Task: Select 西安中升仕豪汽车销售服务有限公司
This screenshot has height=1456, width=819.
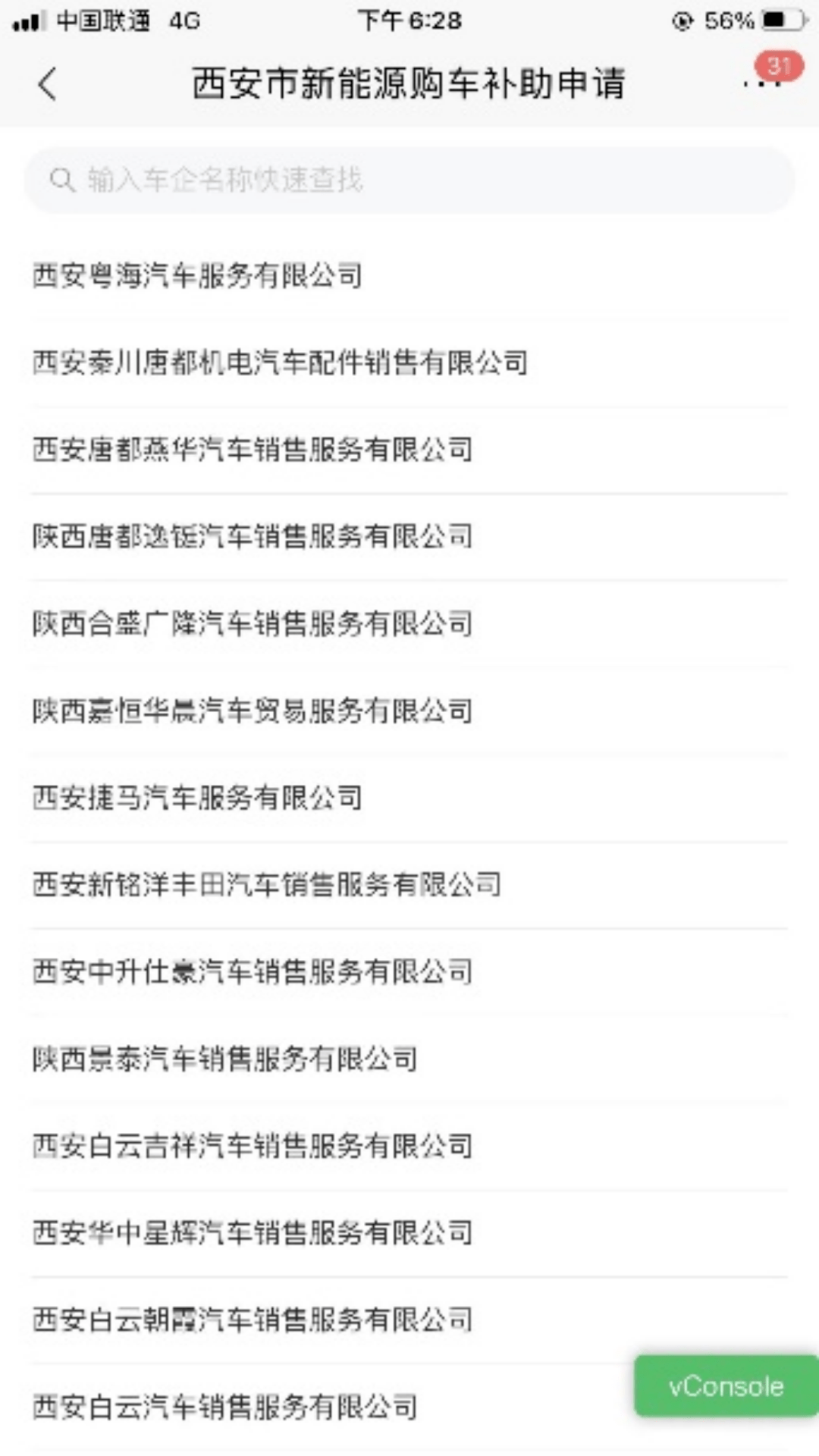Action: 253,972
